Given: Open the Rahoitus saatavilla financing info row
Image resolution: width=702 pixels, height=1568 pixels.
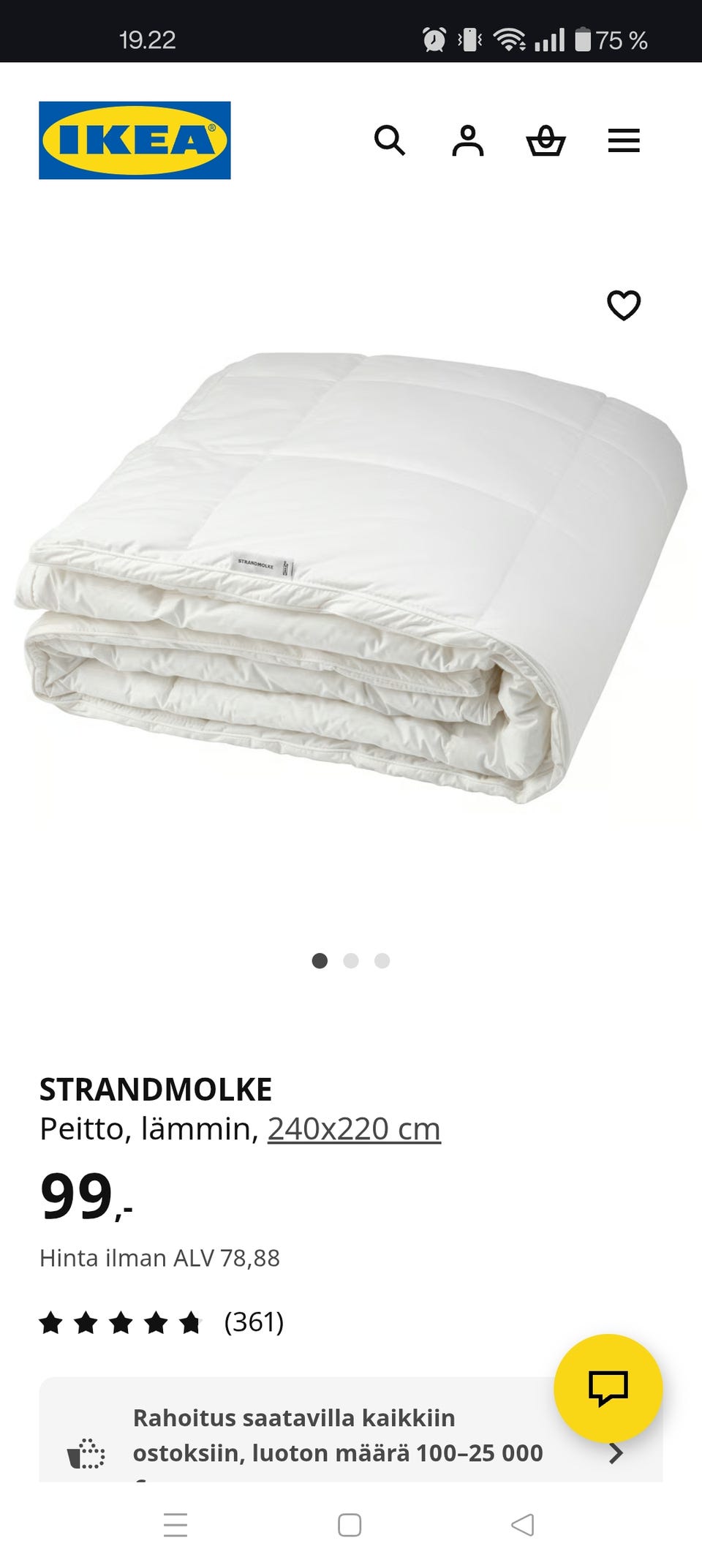Looking at the screenshot, I should pos(336,1436).
